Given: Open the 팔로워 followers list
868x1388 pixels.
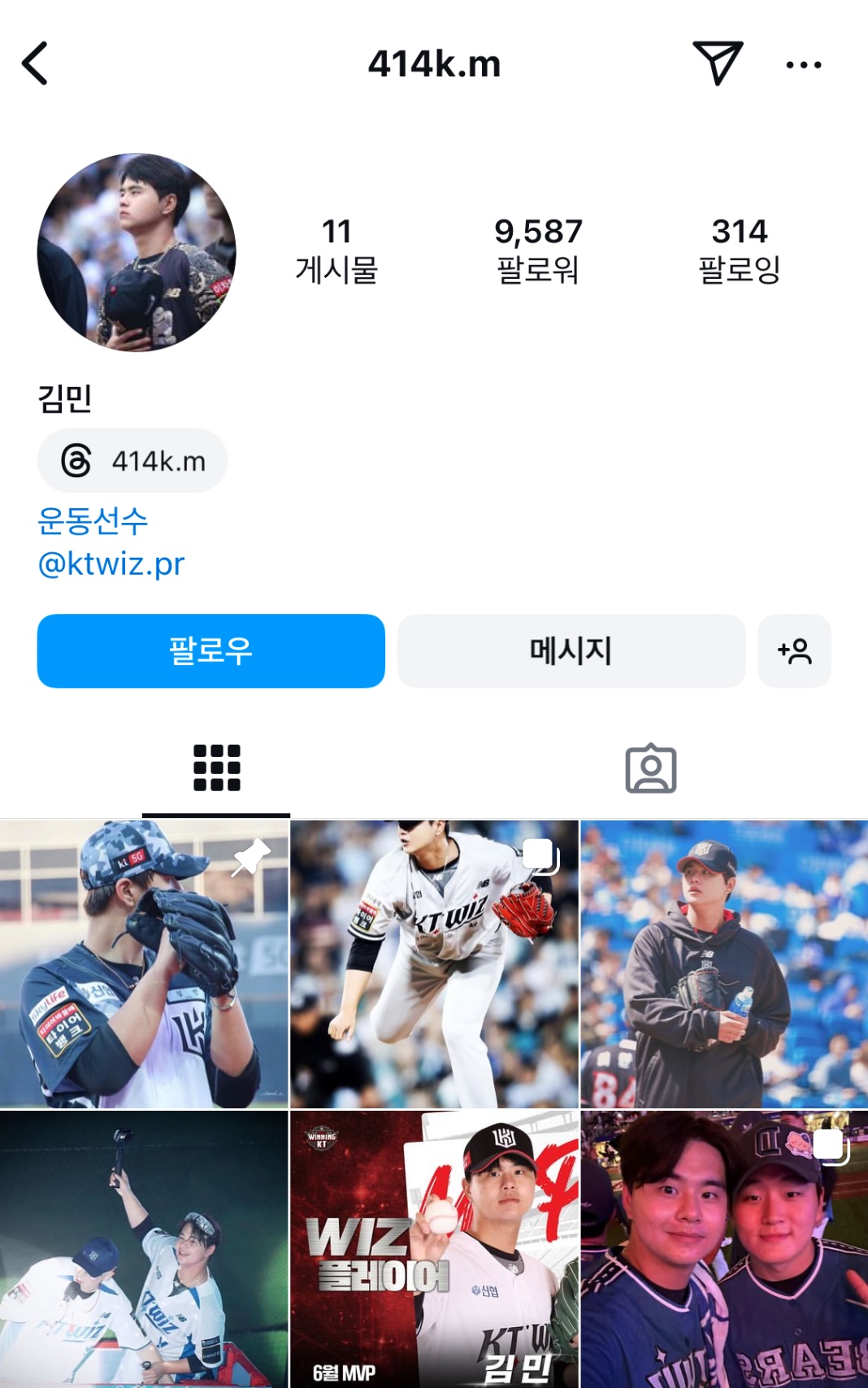Looking at the screenshot, I should click(538, 250).
